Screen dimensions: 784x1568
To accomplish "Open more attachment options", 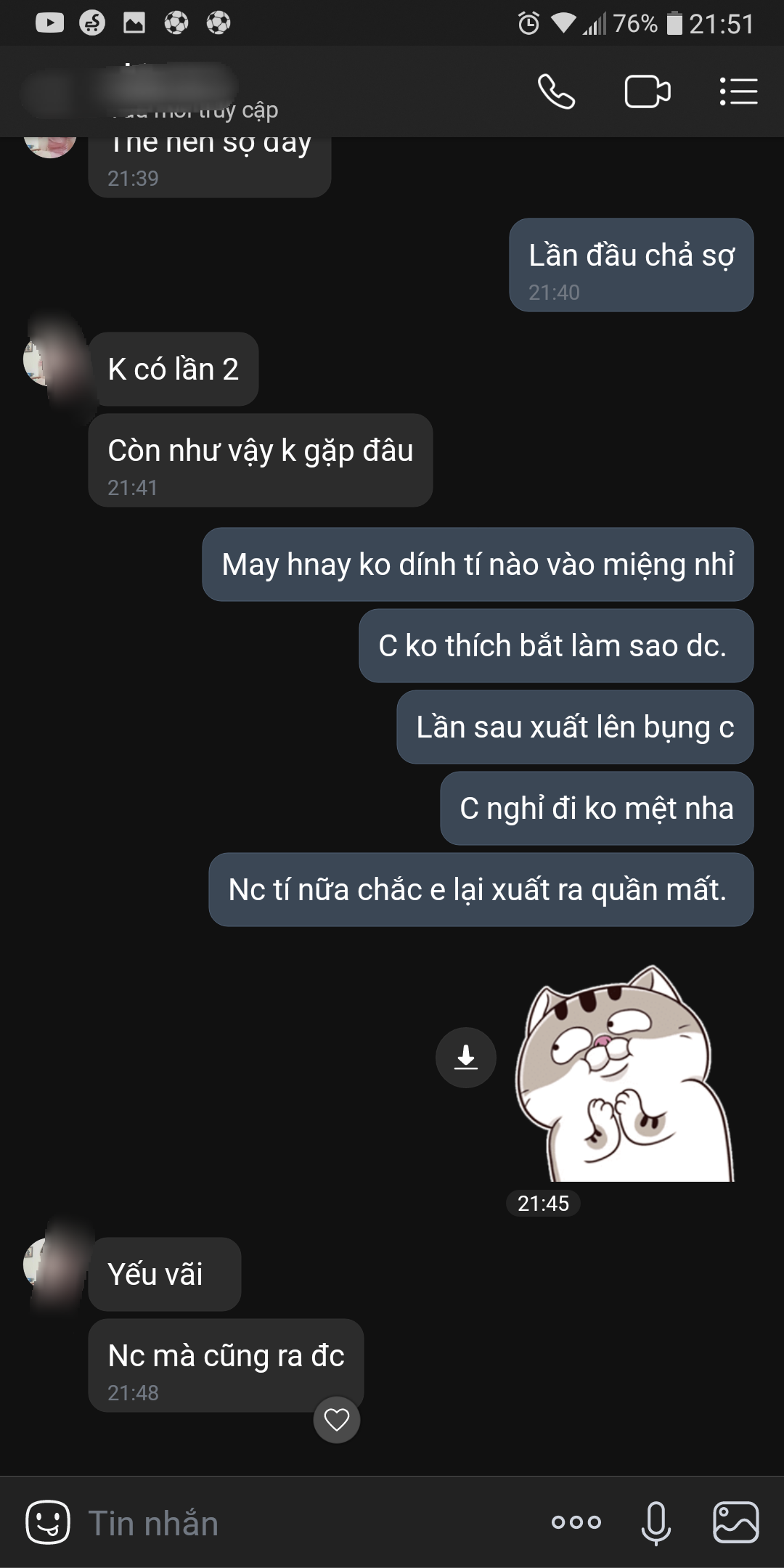I will [576, 1522].
